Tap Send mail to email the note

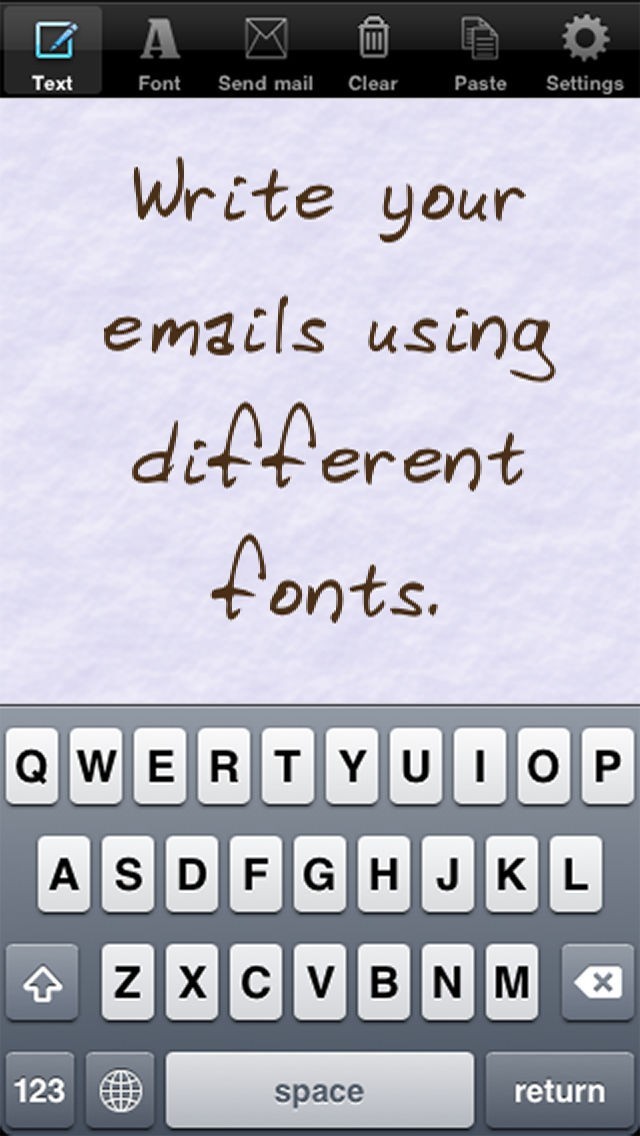(266, 51)
